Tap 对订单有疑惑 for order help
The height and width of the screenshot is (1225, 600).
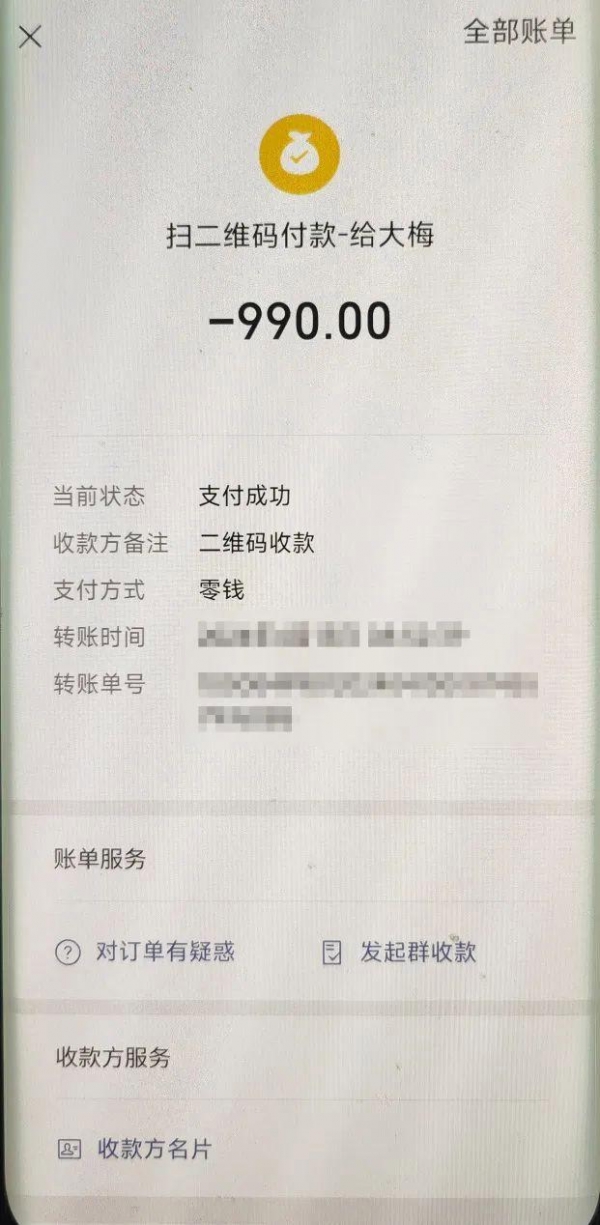(145, 952)
